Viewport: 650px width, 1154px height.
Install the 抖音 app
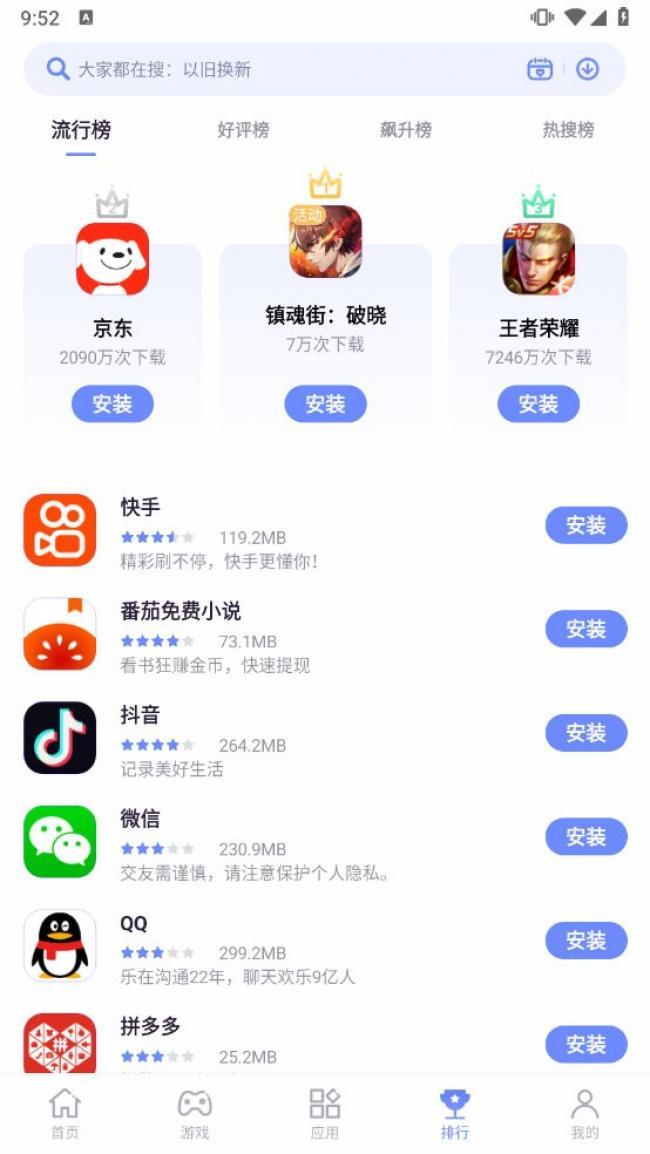pyautogui.click(x=585, y=733)
